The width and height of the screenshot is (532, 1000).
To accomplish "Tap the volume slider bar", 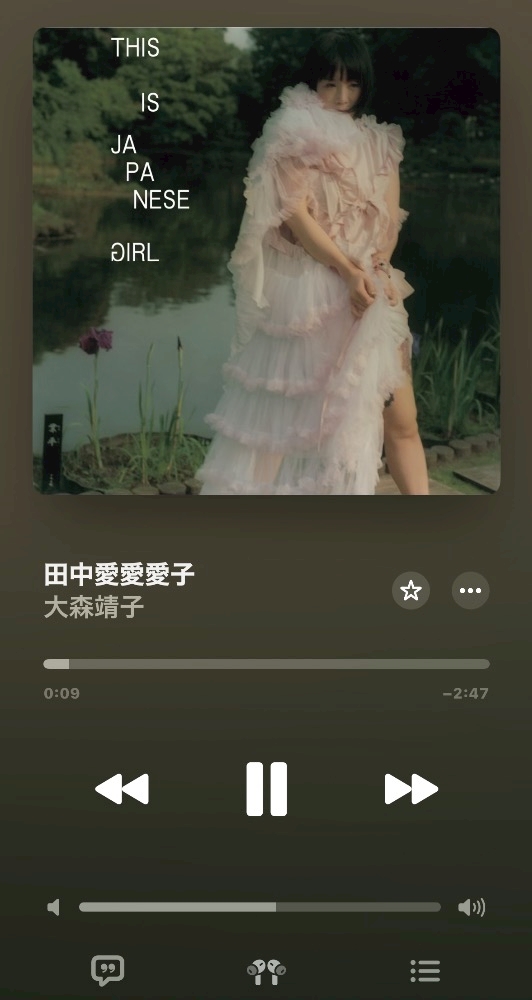I will (x=260, y=907).
